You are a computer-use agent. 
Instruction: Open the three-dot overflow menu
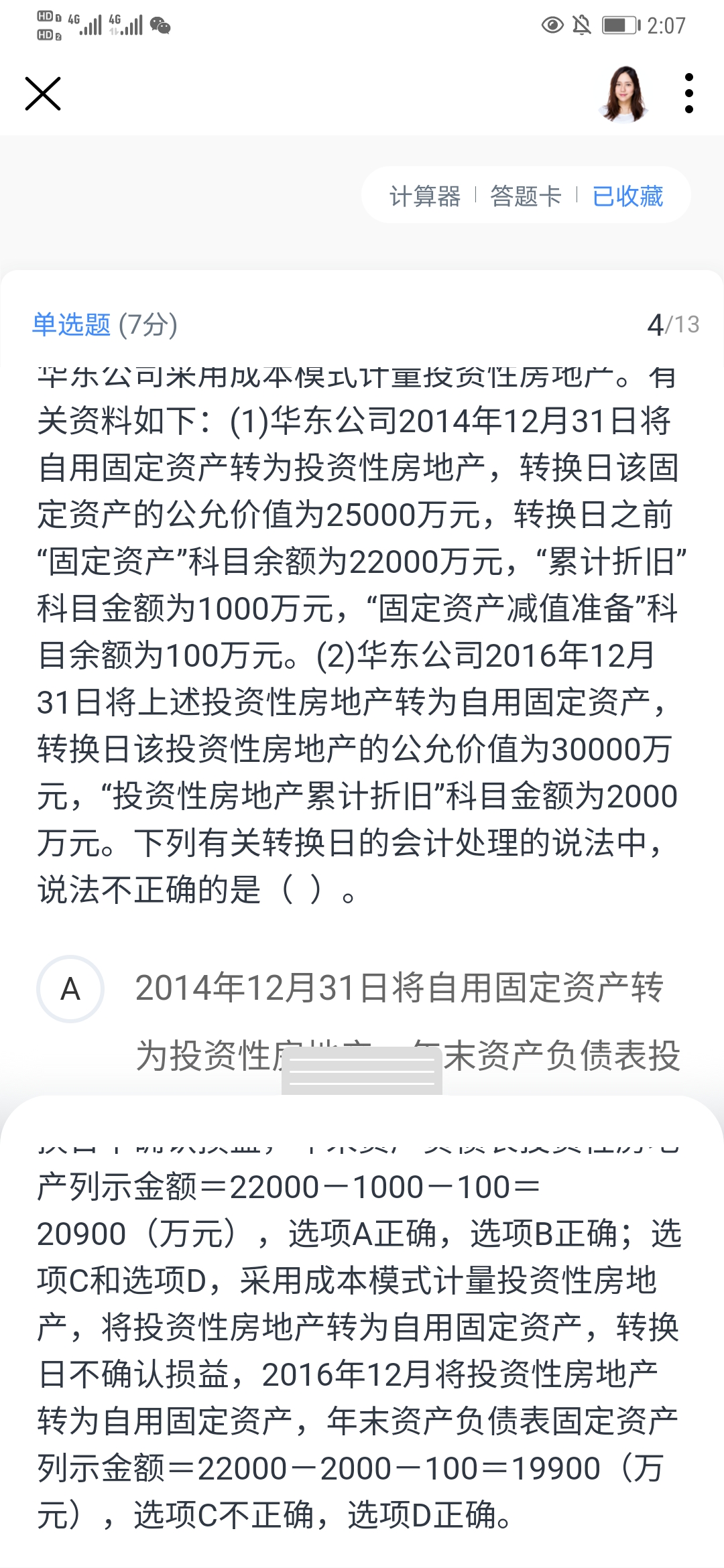(x=688, y=93)
